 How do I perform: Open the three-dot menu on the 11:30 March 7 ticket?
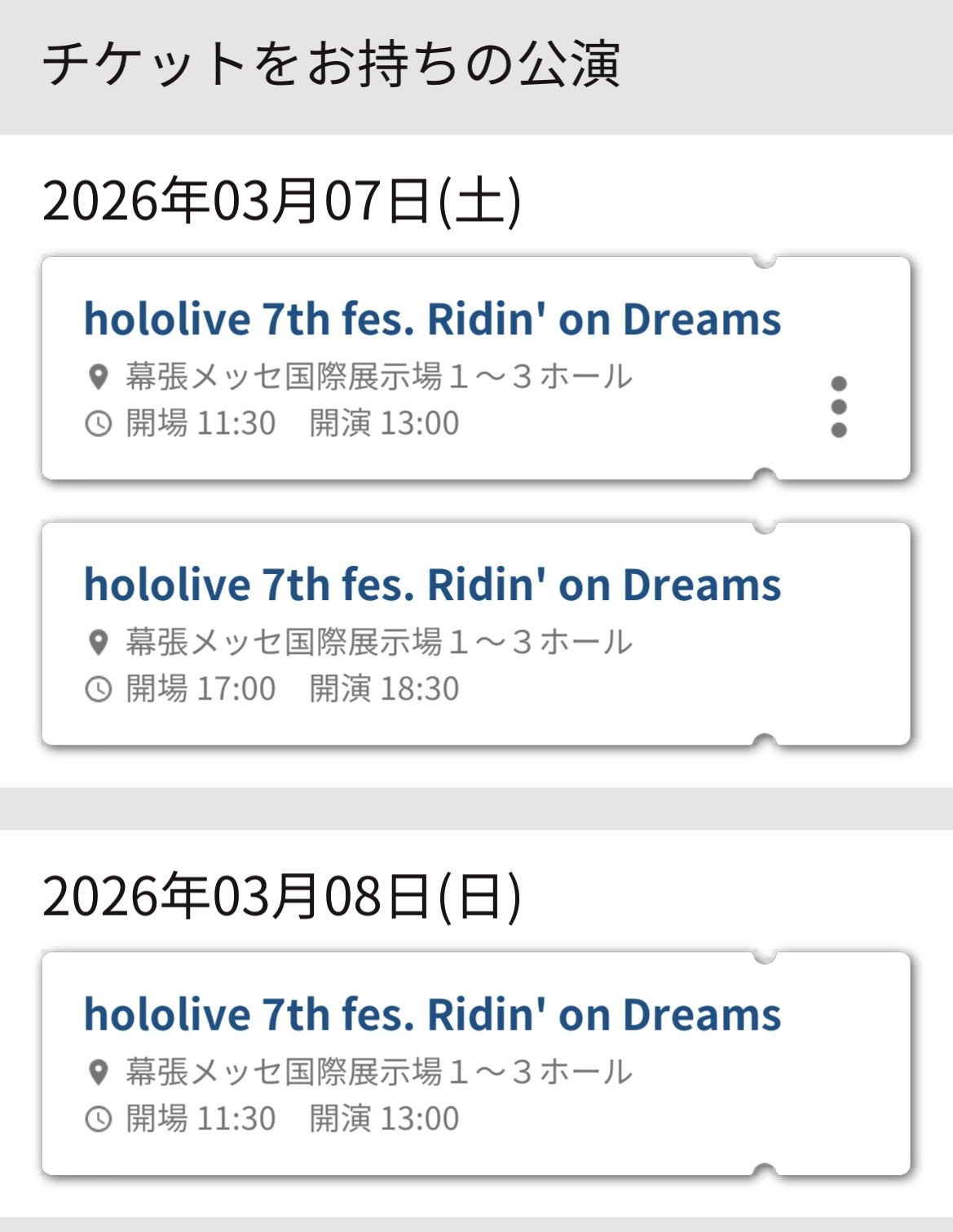838,406
